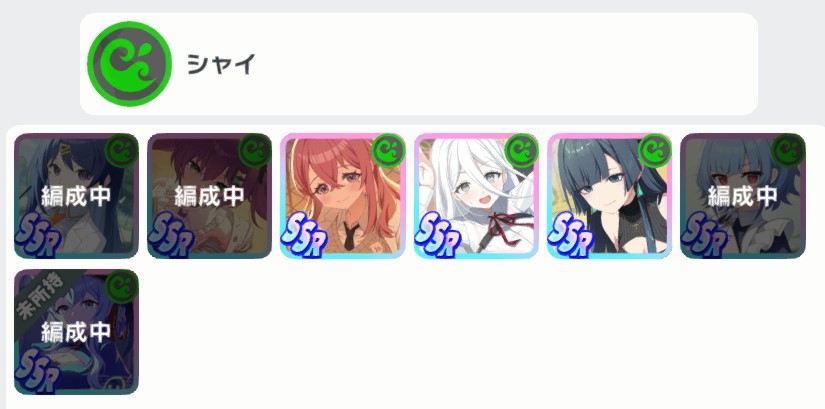Open the unowned 未所持 SSR card

click(x=76, y=331)
